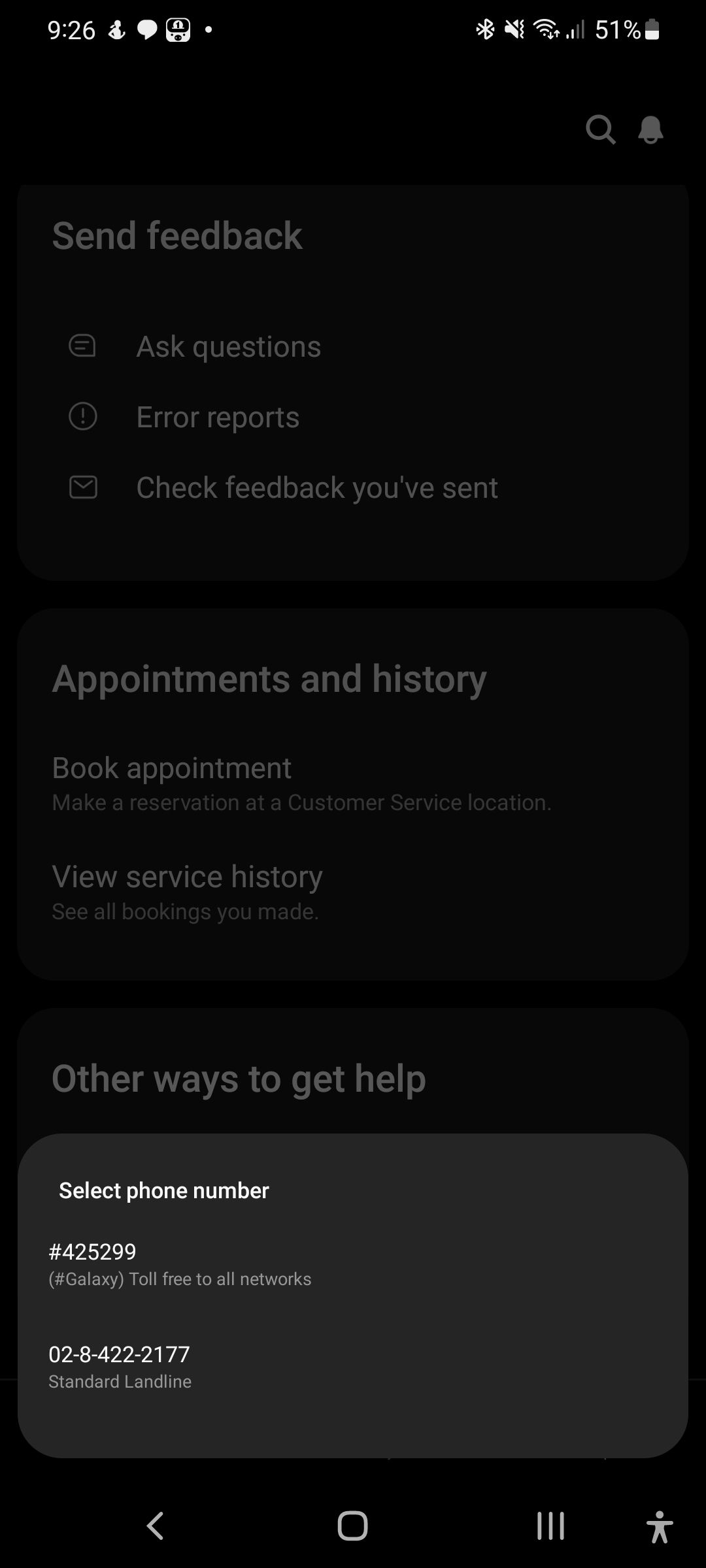The image size is (706, 1568).
Task: Open Check feedback you've sent
Action: pos(317,487)
